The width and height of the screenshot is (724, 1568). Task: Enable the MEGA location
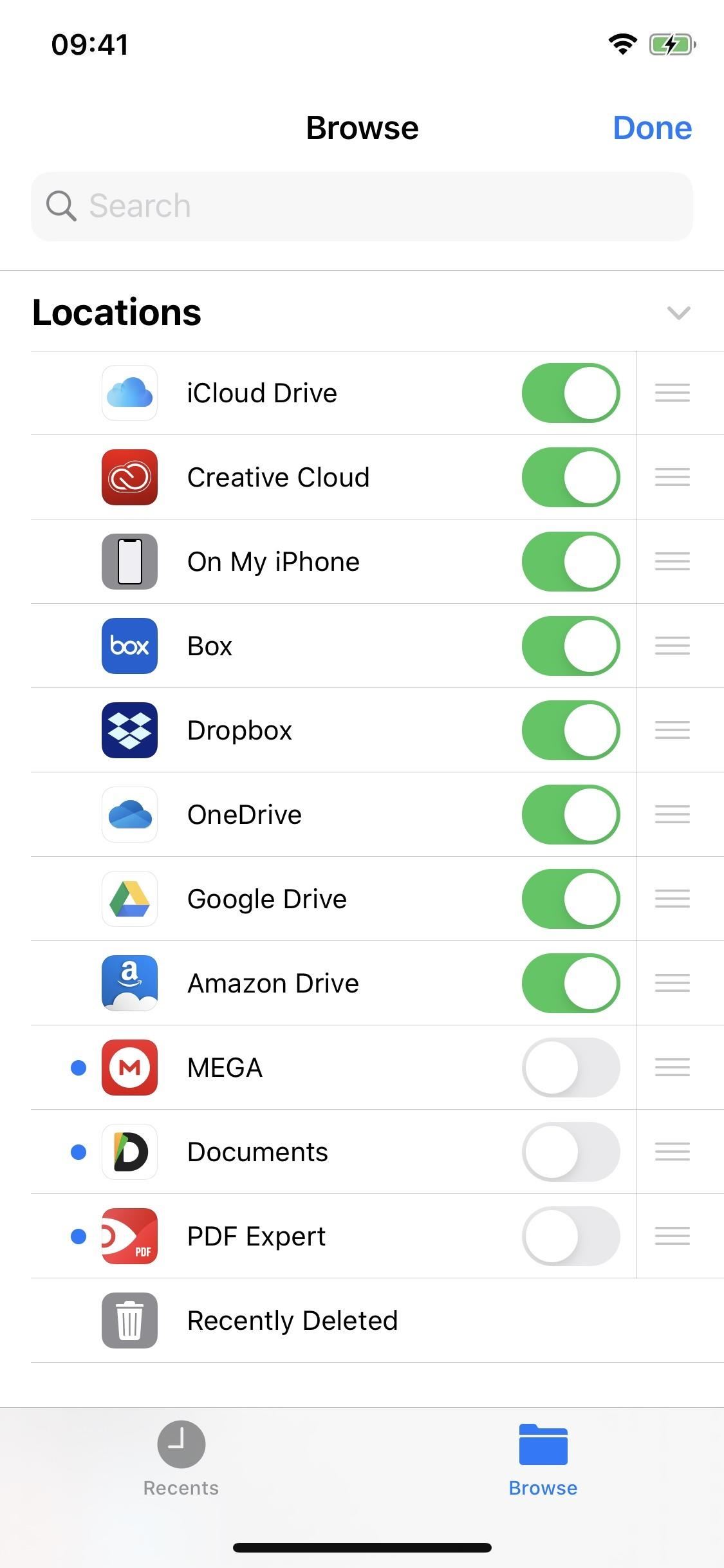click(x=570, y=1068)
